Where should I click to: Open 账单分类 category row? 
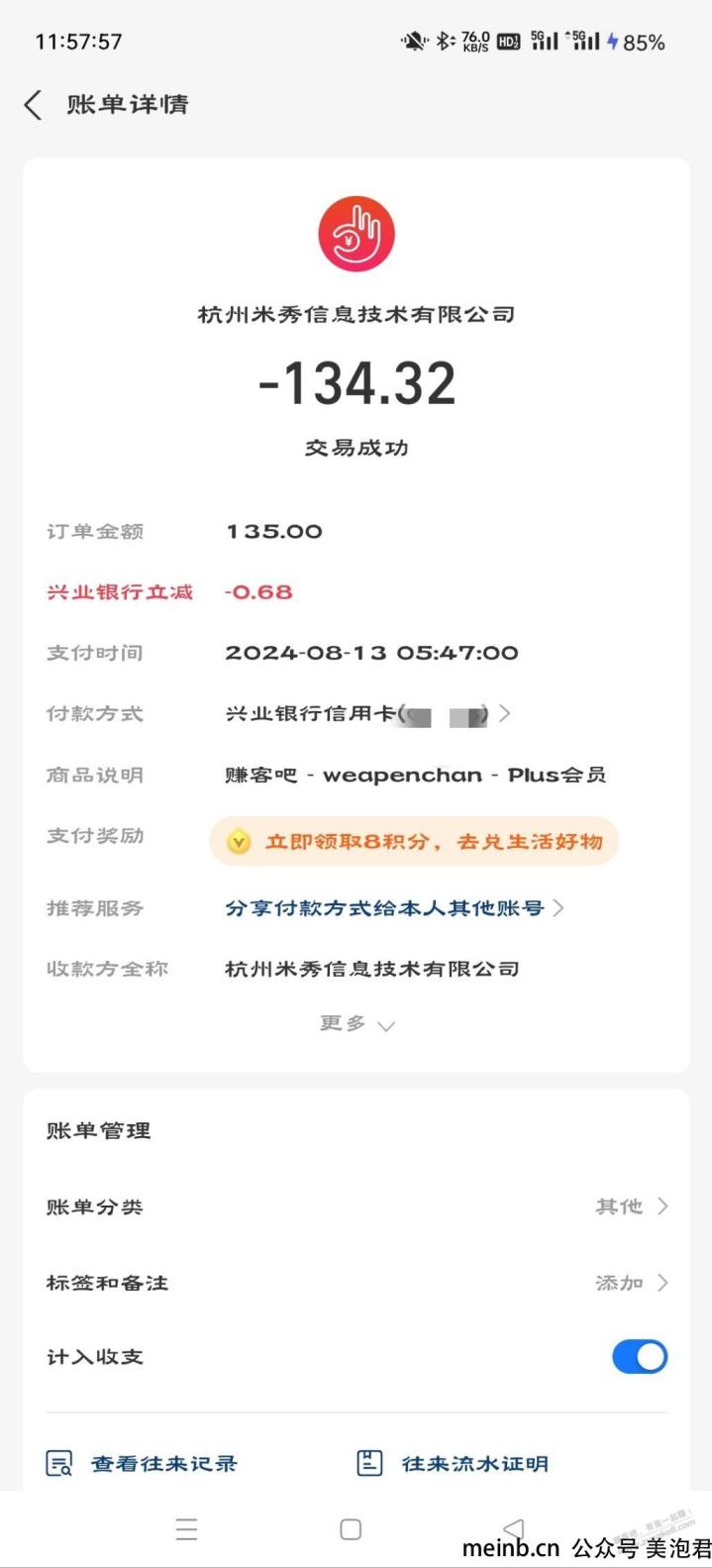click(x=356, y=1206)
